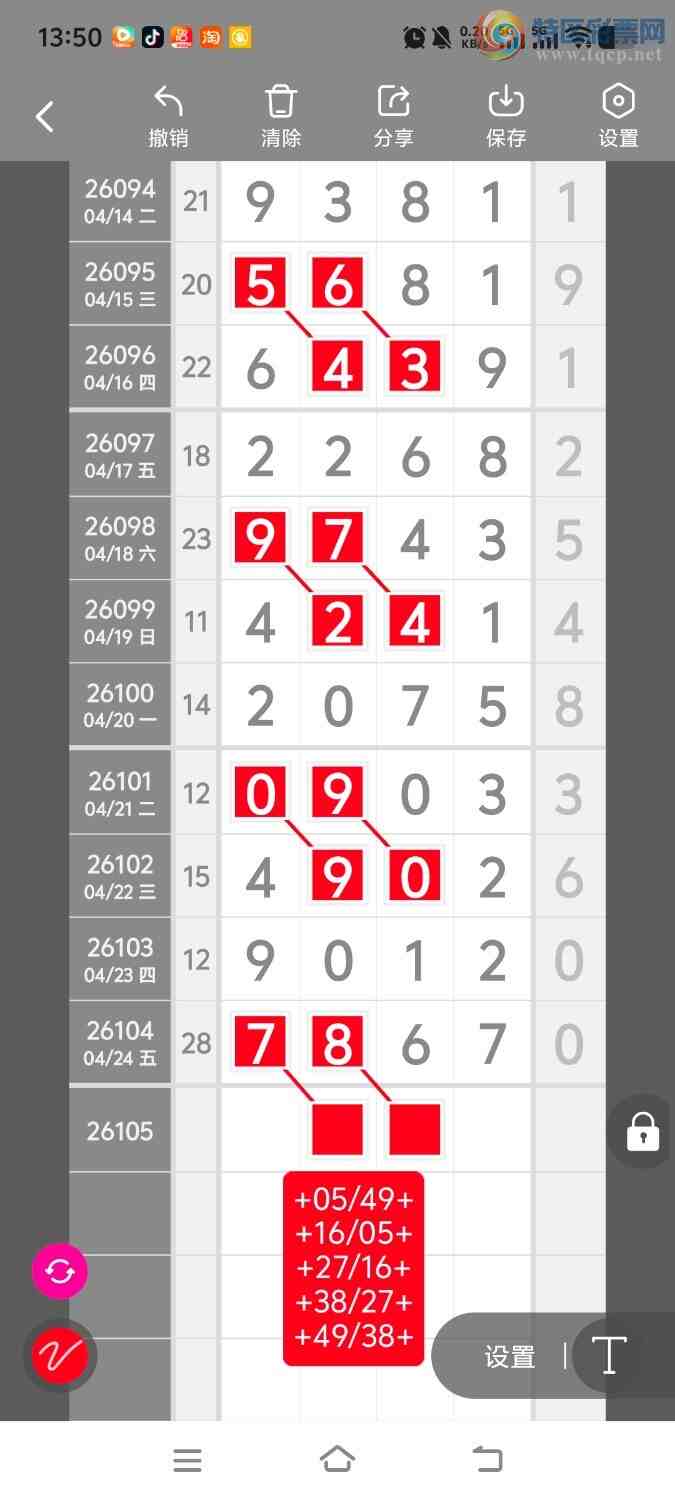
Task: Tap the pink refresh circle button
Action: (x=60, y=1272)
